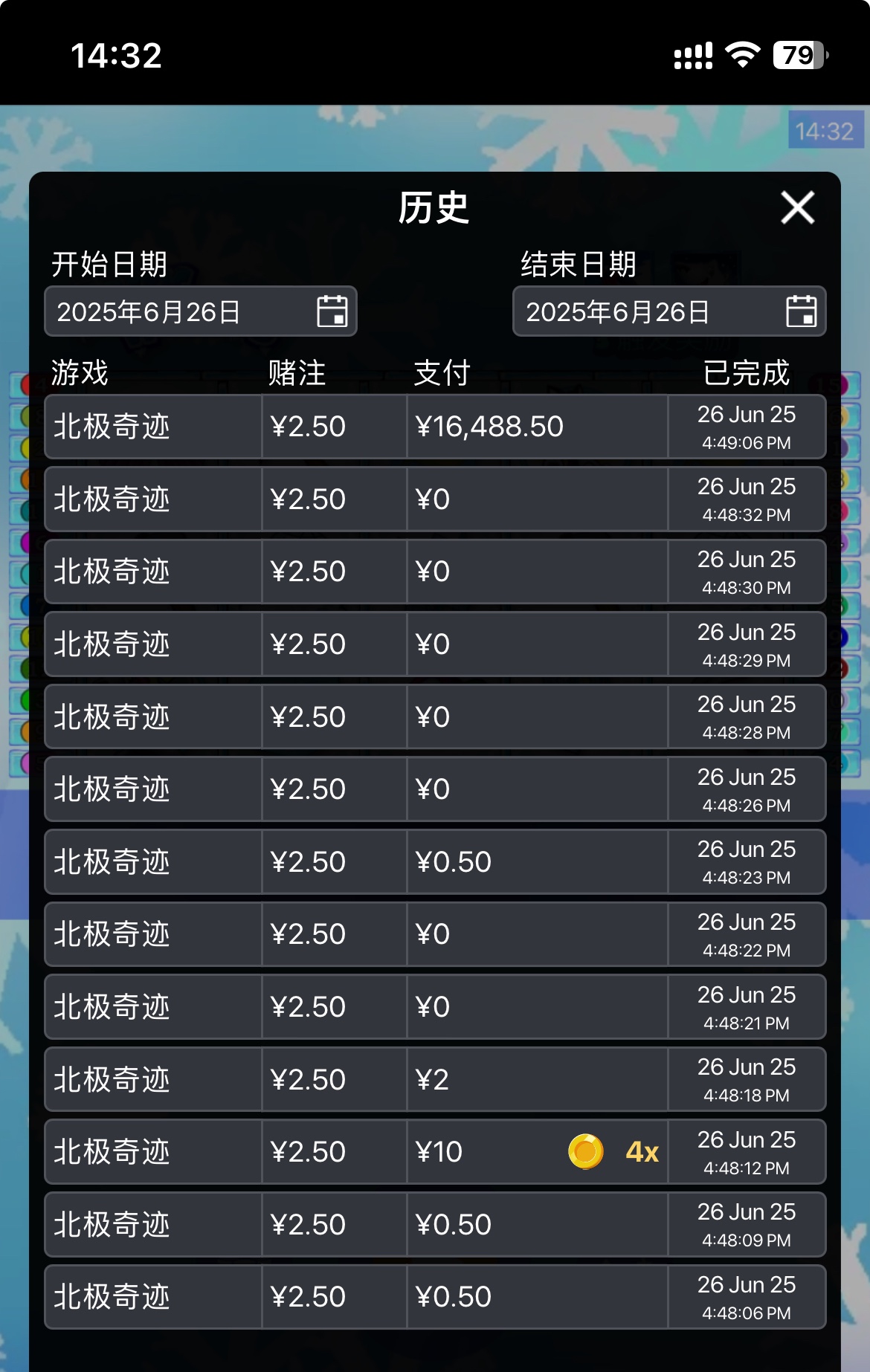The image size is (870, 1372).
Task: Open the round with ¥16,488.50 payout
Action: coord(435,427)
